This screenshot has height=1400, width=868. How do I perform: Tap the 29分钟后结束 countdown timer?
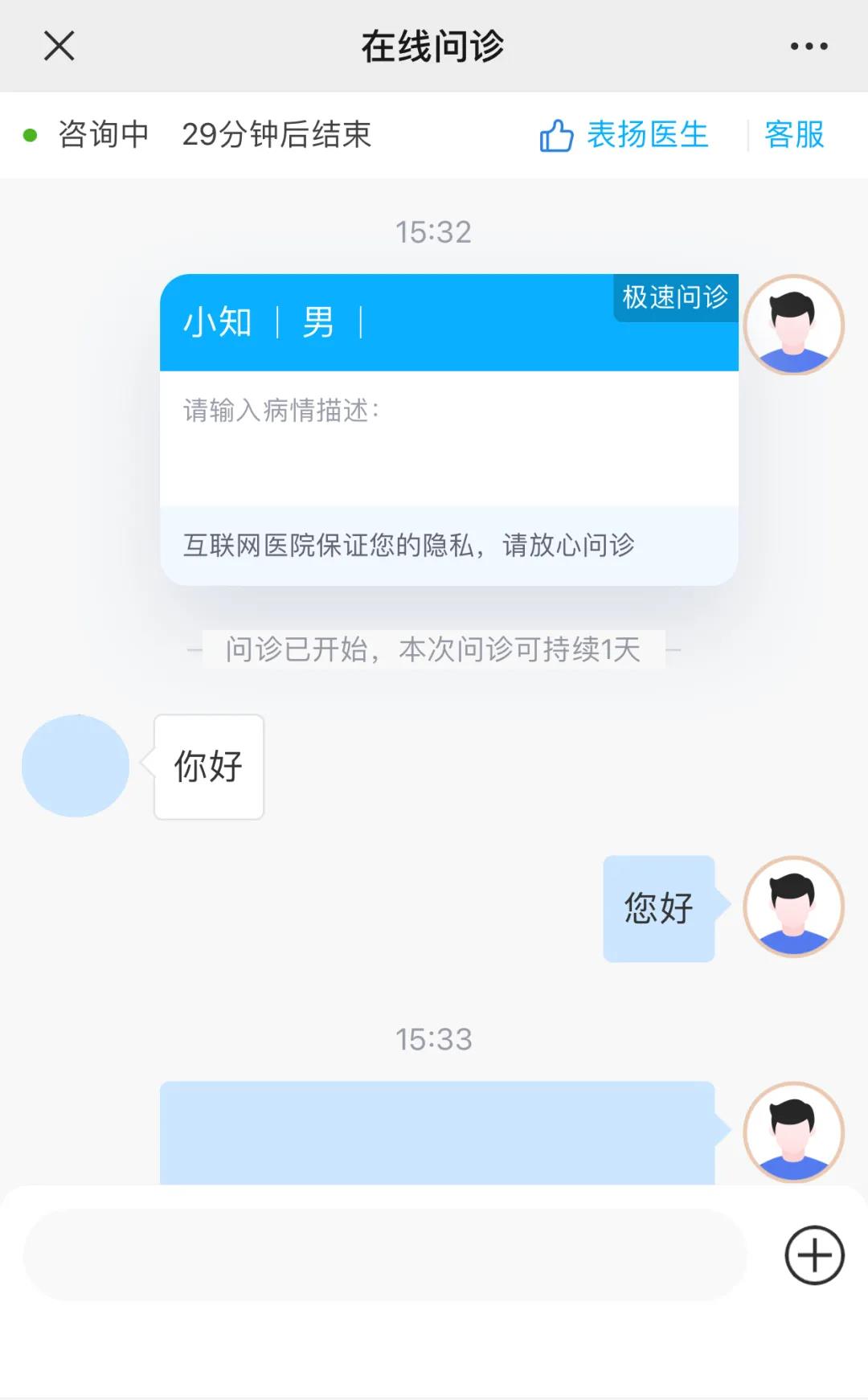(x=277, y=134)
